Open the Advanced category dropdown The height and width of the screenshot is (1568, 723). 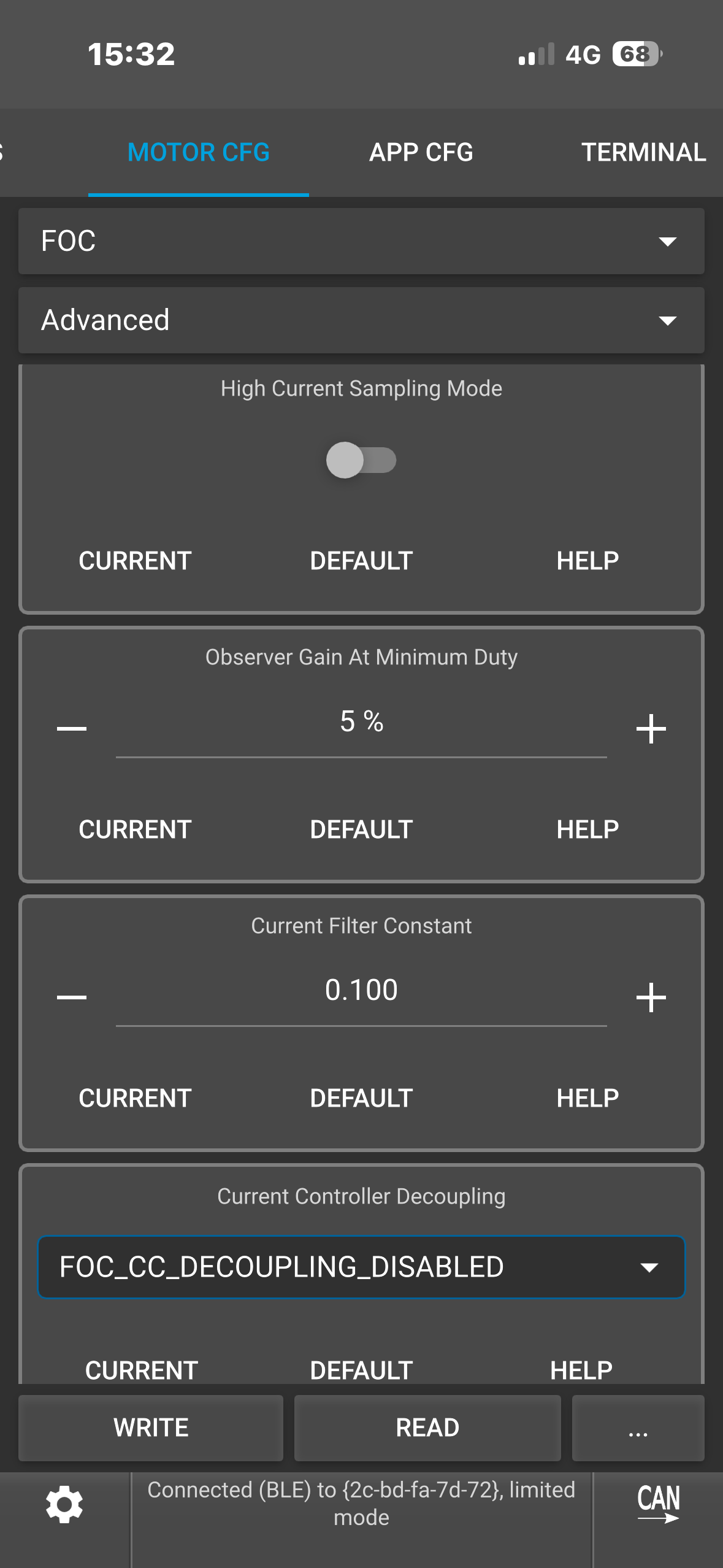click(361, 320)
